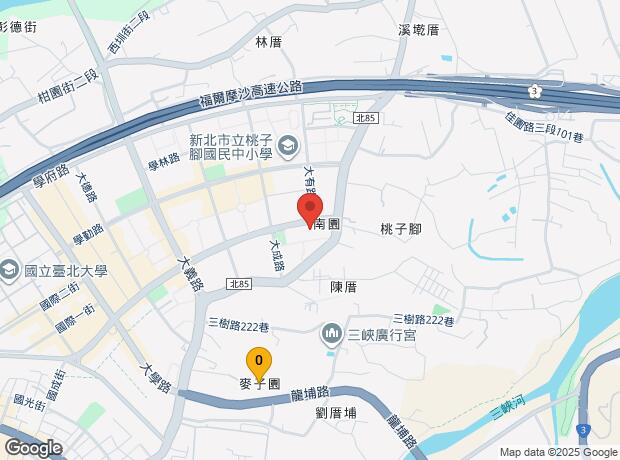Select the orange marker labeled 0
This screenshot has height=460, width=620.
click(x=259, y=361)
